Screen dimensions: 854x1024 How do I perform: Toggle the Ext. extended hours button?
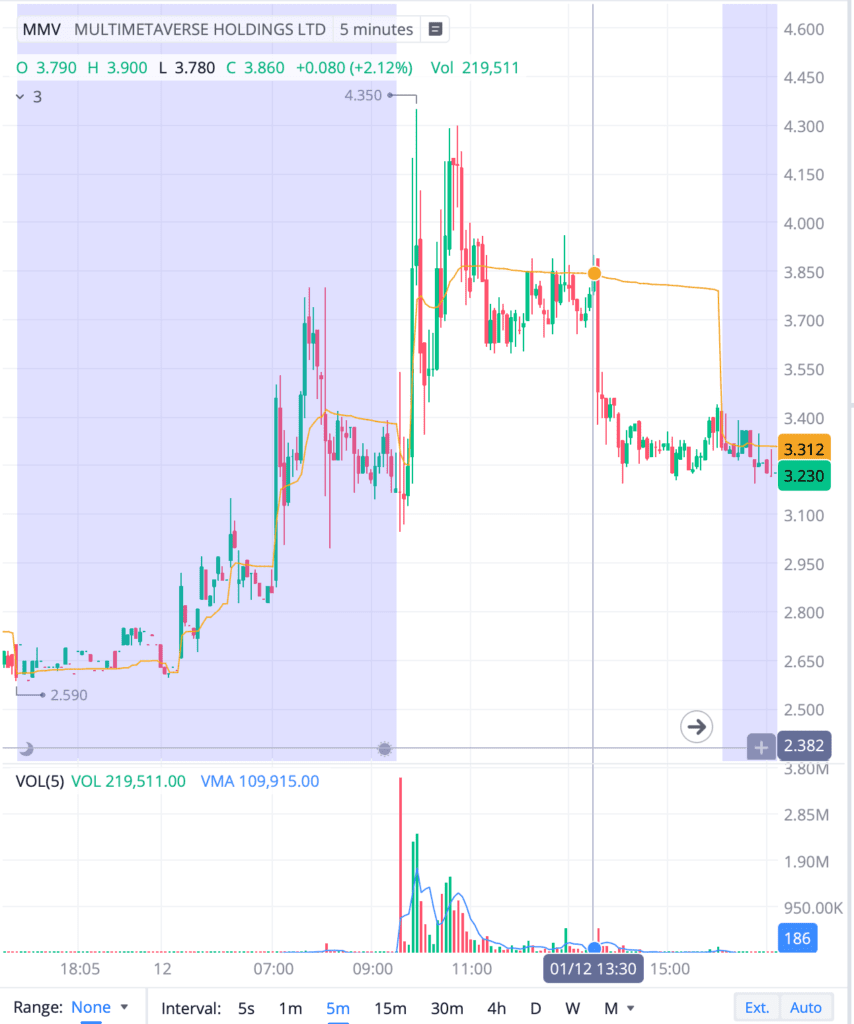[757, 1007]
